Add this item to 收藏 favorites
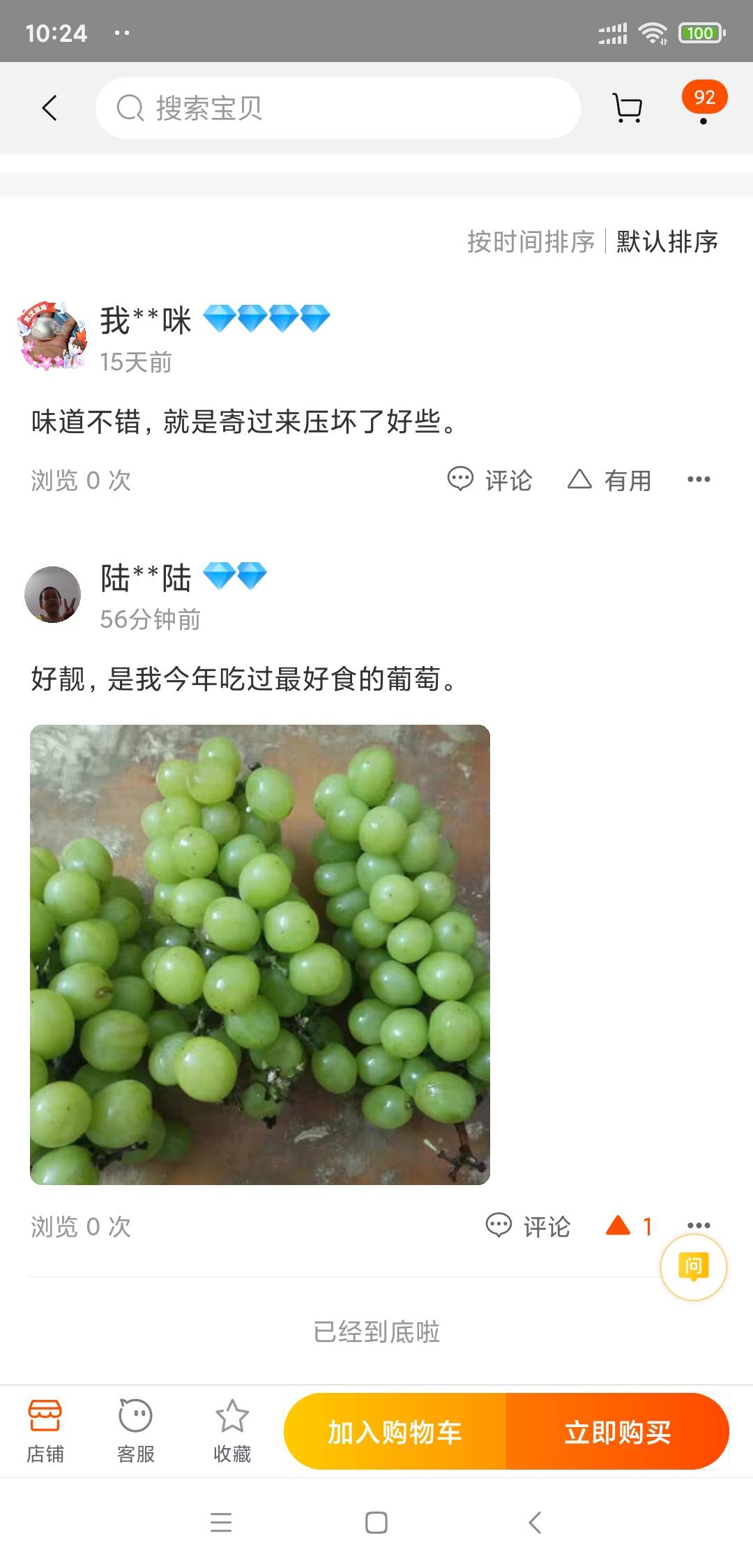The image size is (753, 1568). (232, 1431)
